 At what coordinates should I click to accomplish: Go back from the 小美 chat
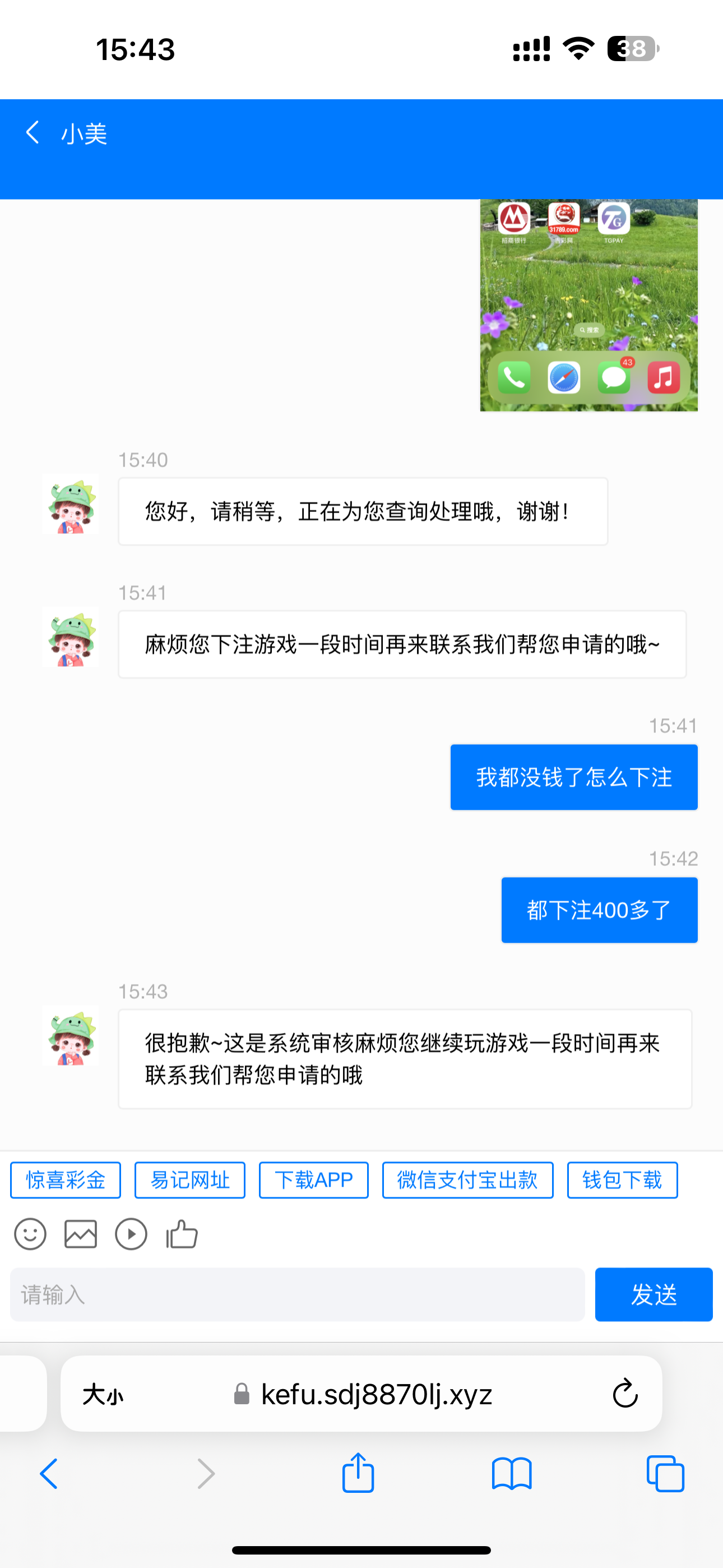[x=33, y=133]
